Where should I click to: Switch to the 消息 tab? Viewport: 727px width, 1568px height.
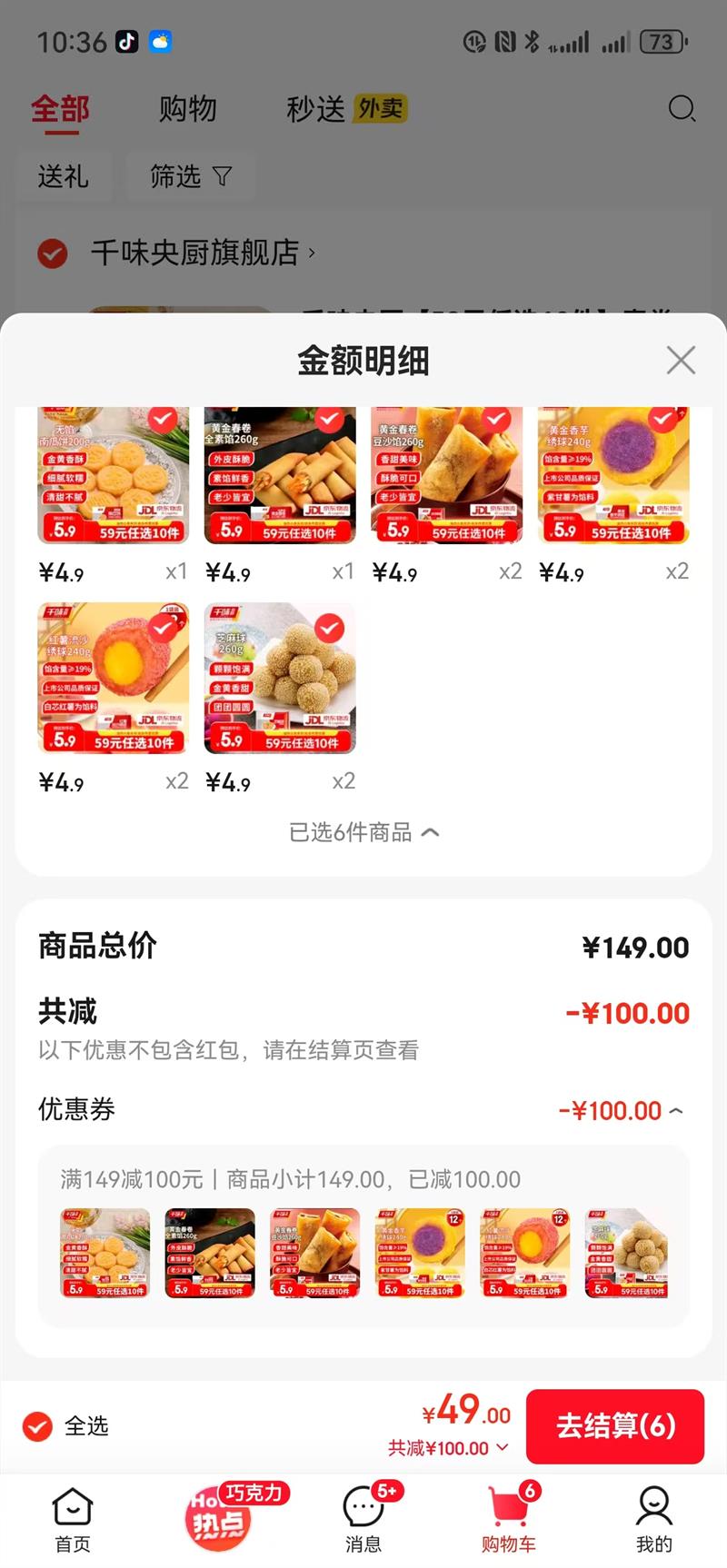363,1520
